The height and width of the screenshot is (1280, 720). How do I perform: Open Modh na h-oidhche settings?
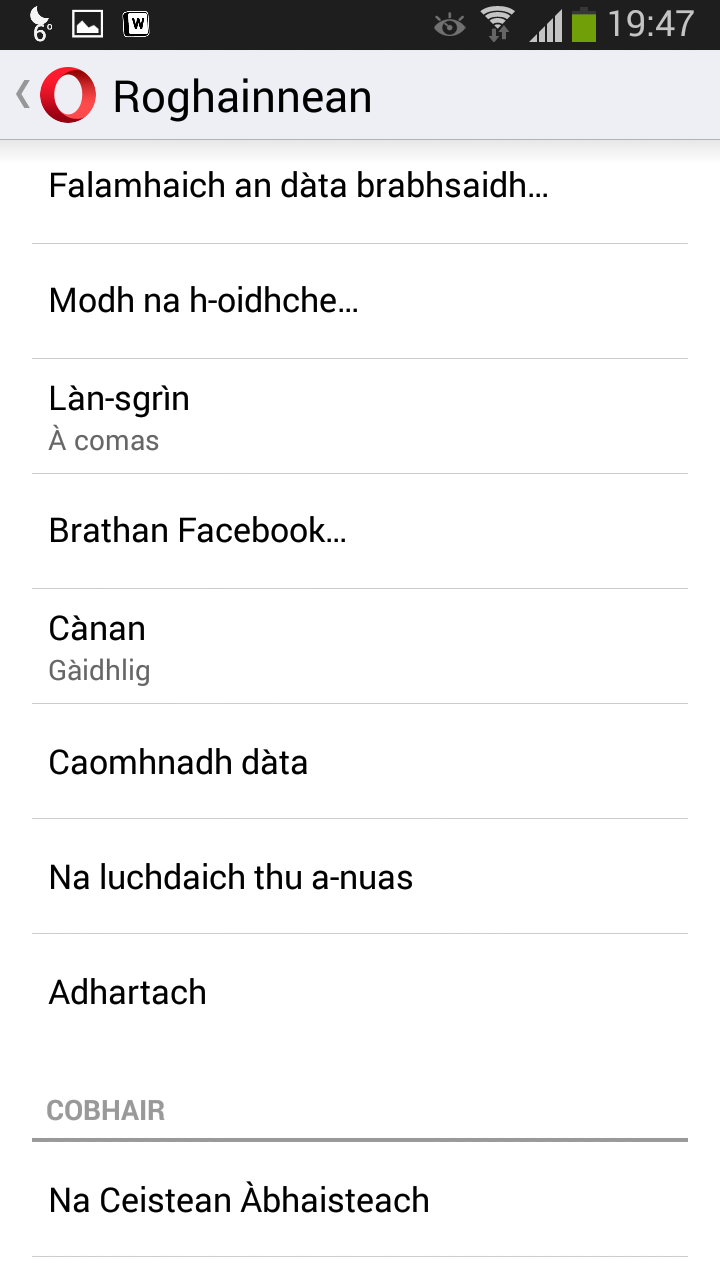pos(359,301)
